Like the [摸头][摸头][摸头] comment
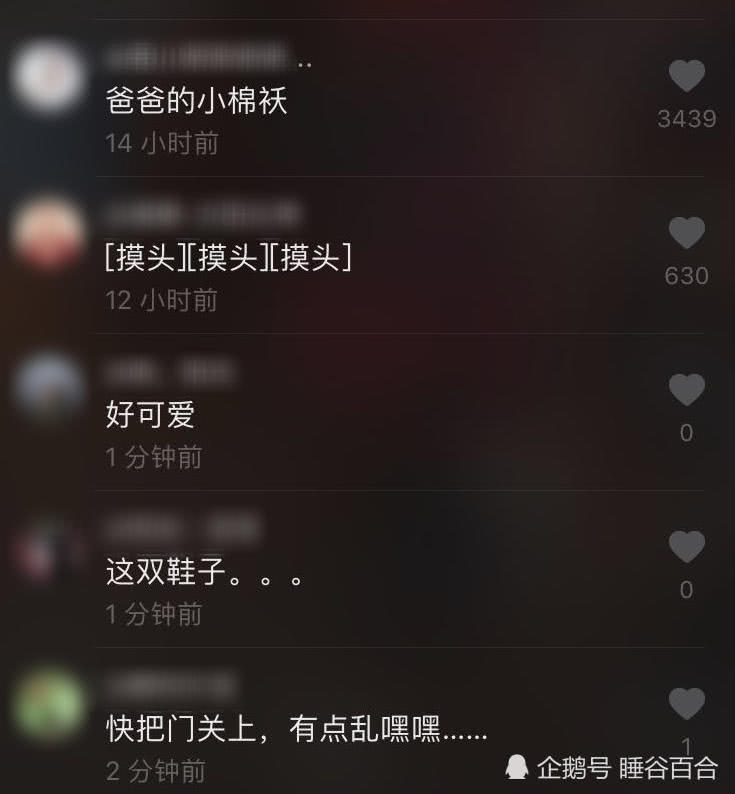The image size is (735, 794). (x=686, y=234)
